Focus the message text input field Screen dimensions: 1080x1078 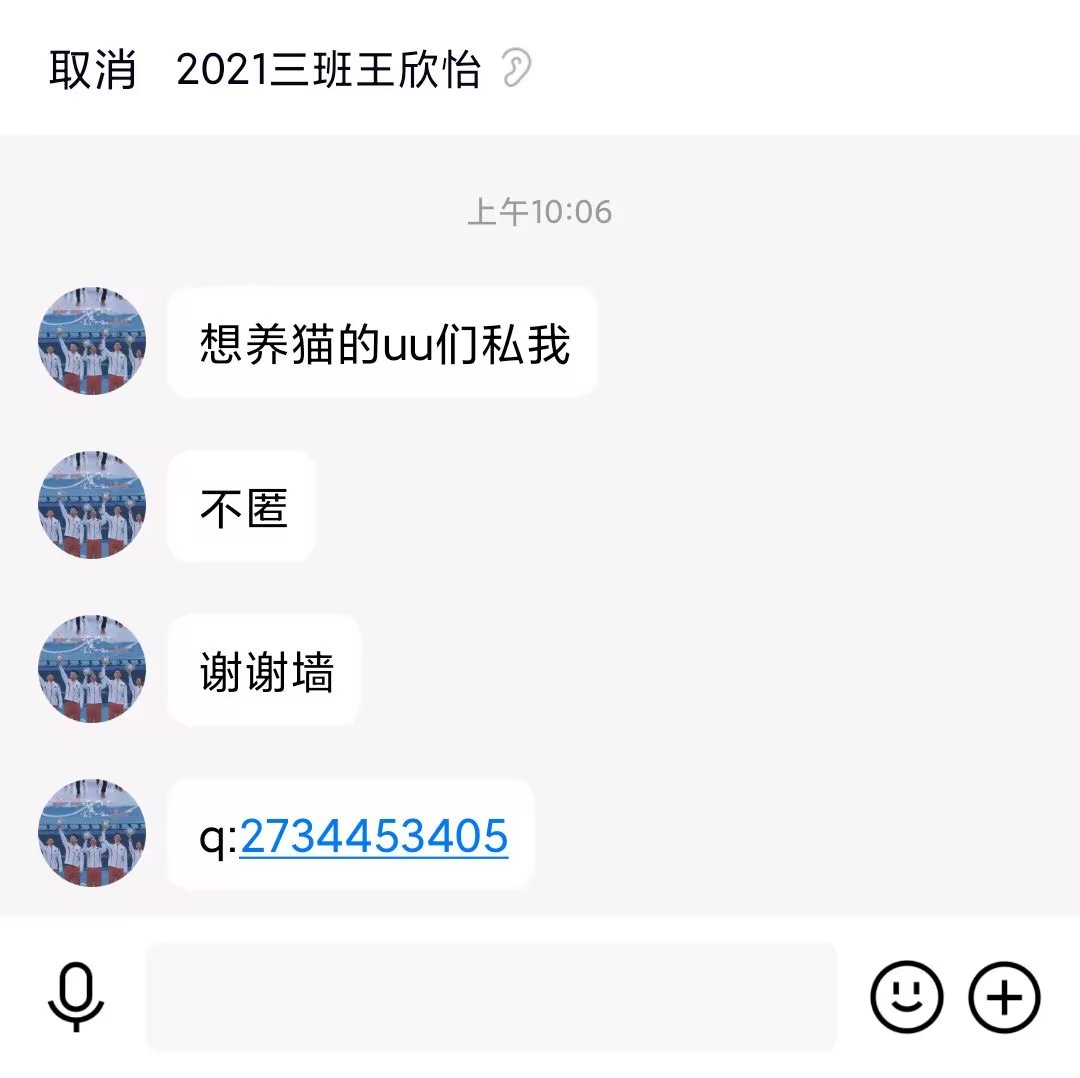click(x=491, y=997)
